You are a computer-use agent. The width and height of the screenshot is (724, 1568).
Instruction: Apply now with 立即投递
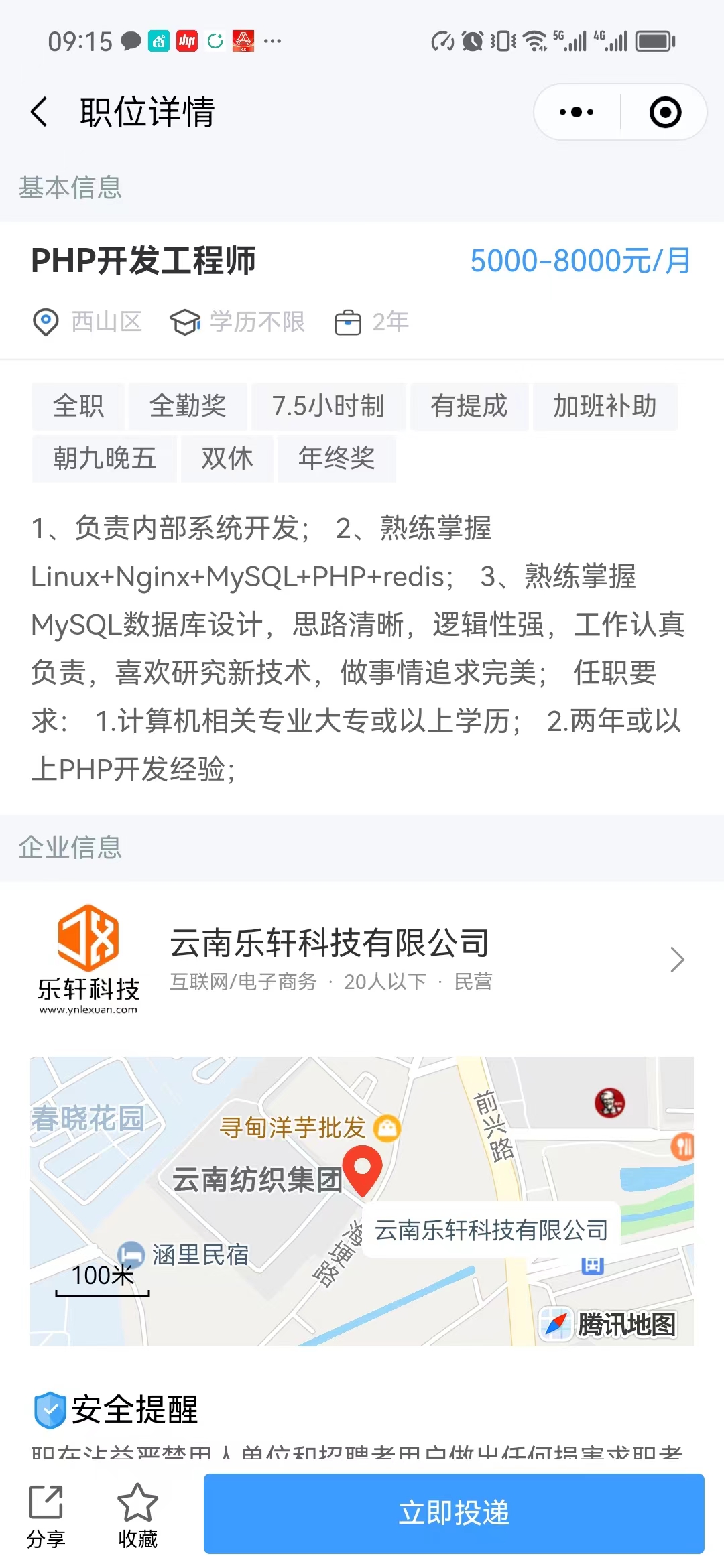click(454, 1513)
